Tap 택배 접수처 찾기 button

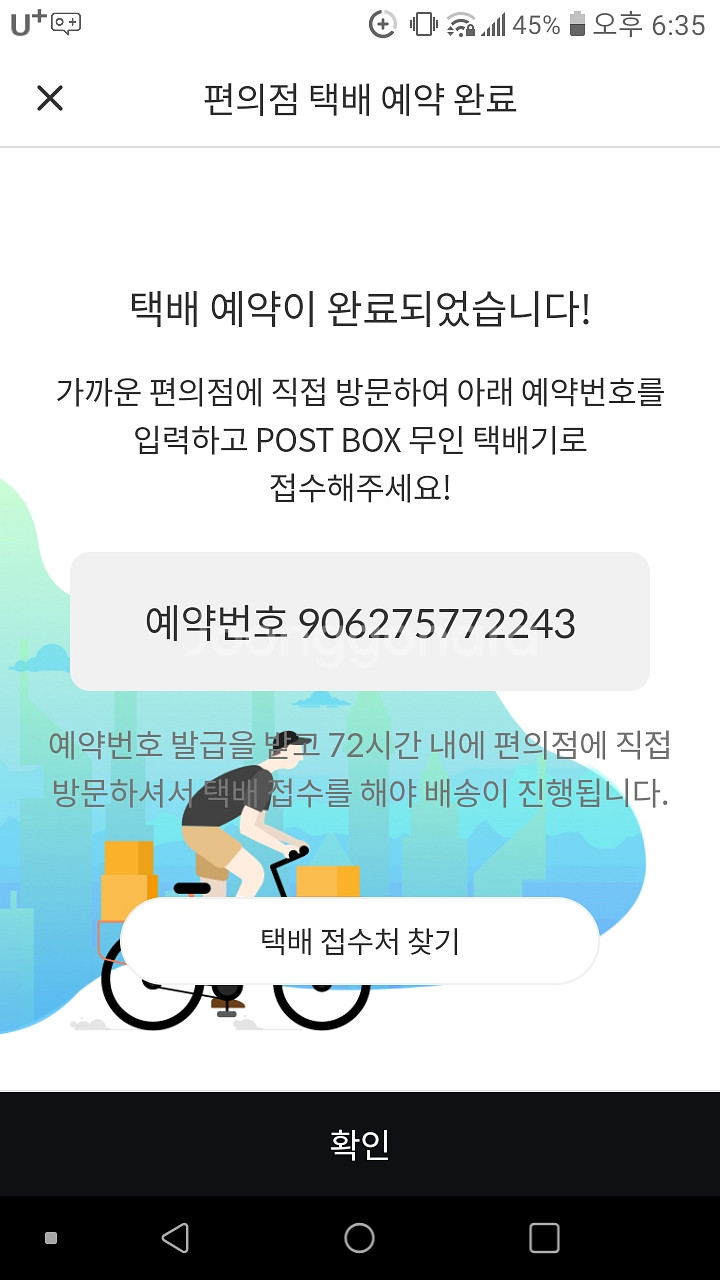pyautogui.click(x=359, y=941)
